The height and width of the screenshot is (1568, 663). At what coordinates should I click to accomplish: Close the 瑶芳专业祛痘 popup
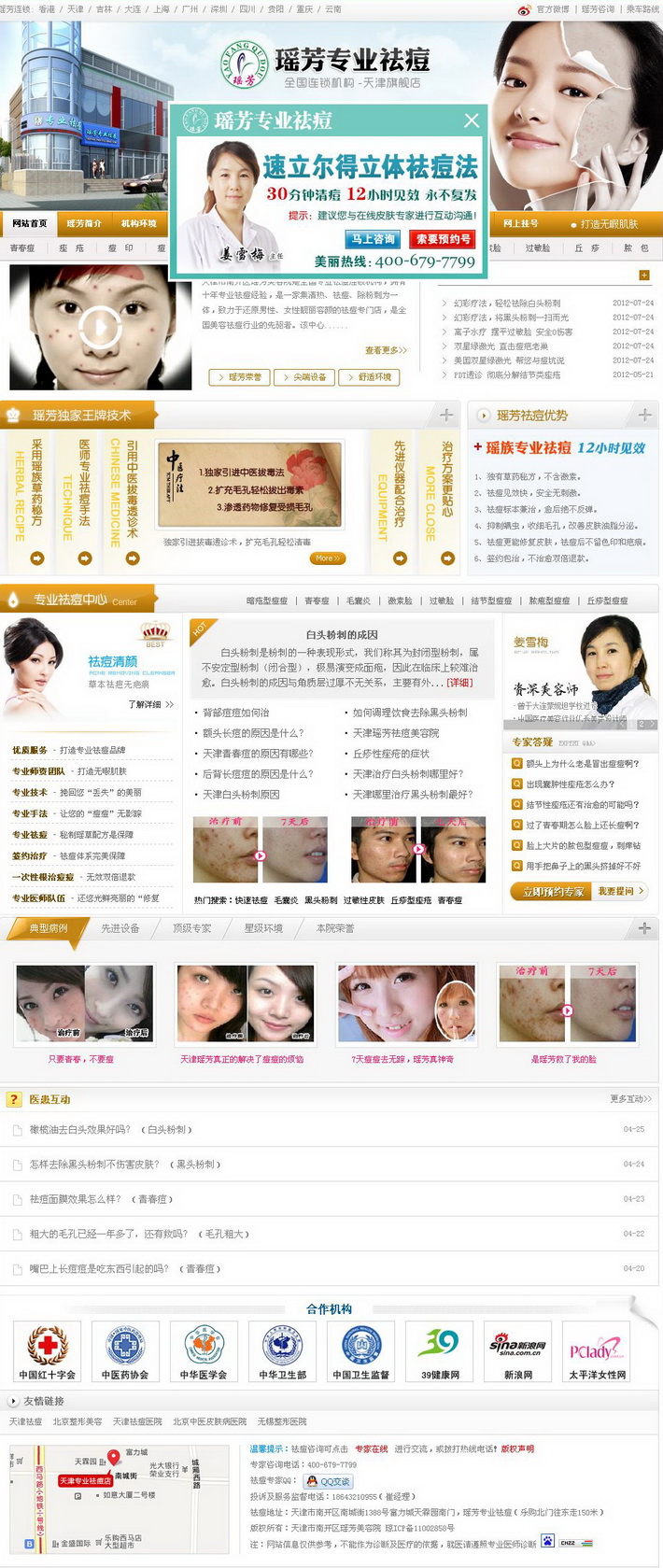[472, 120]
